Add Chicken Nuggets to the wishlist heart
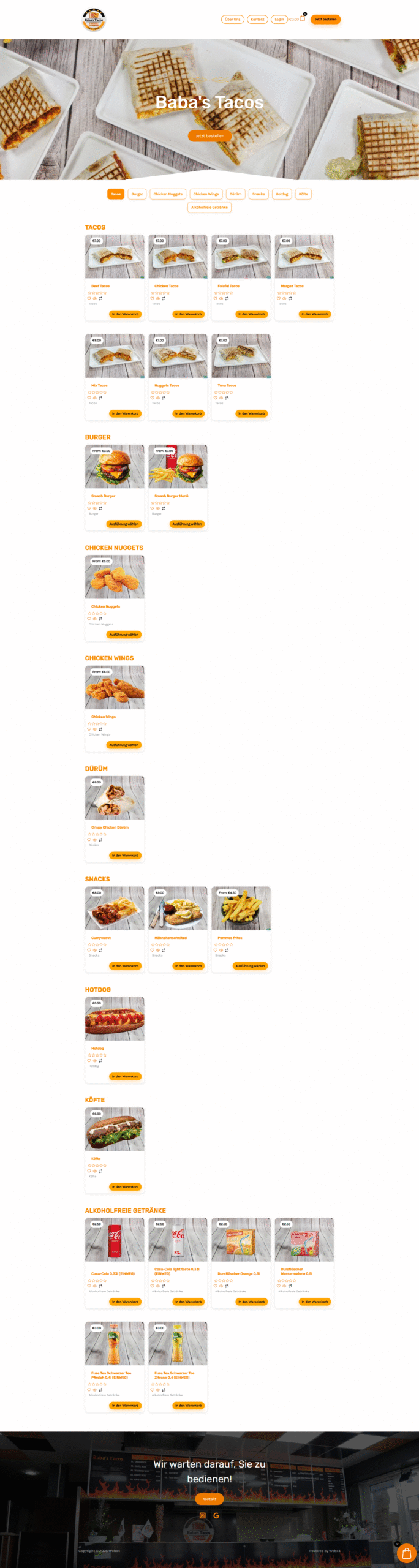This screenshot has height=1568, width=419. pos(89,619)
